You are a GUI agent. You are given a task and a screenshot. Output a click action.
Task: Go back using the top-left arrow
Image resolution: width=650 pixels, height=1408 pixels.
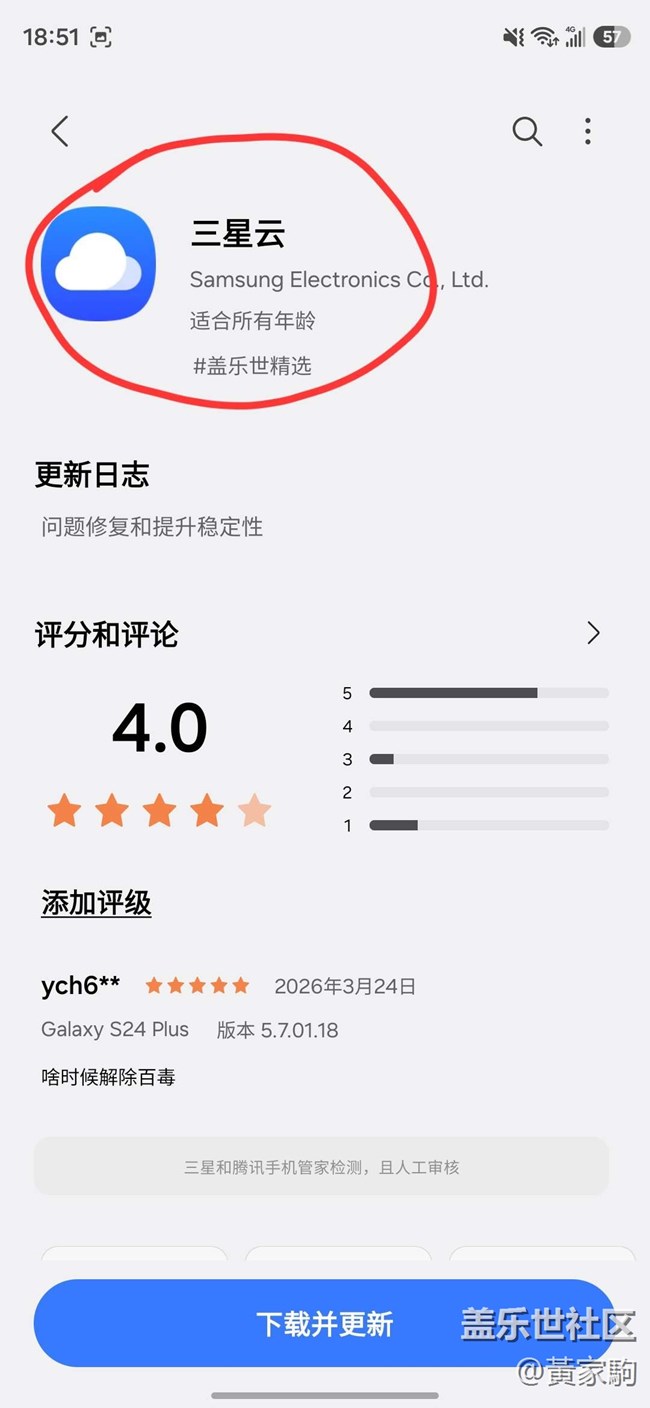click(x=60, y=131)
